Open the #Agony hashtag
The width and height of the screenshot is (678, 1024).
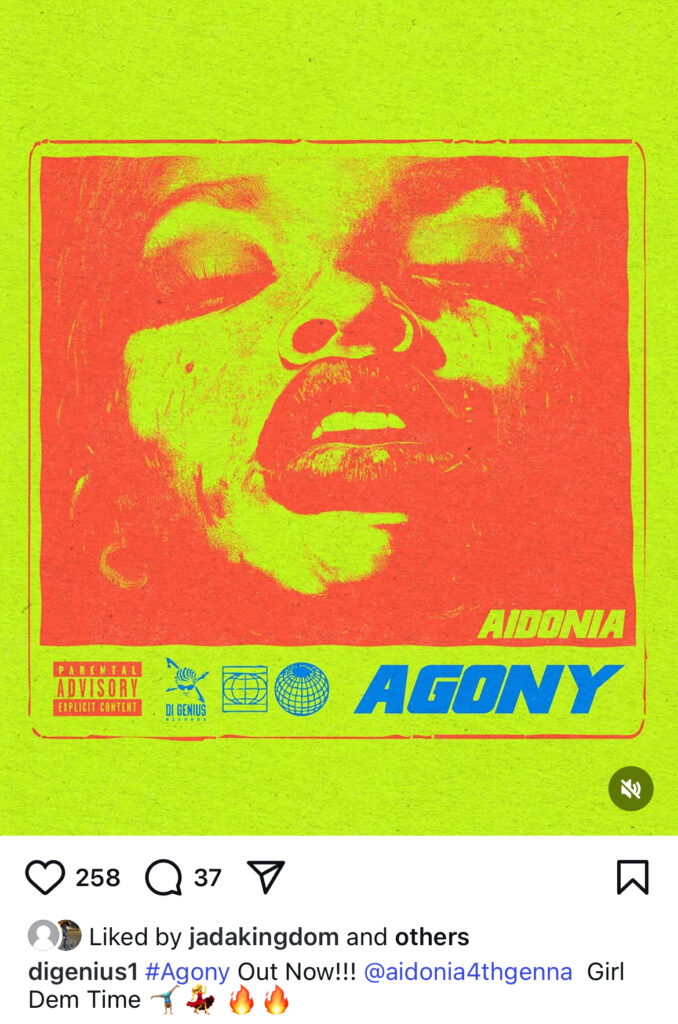(x=187, y=971)
